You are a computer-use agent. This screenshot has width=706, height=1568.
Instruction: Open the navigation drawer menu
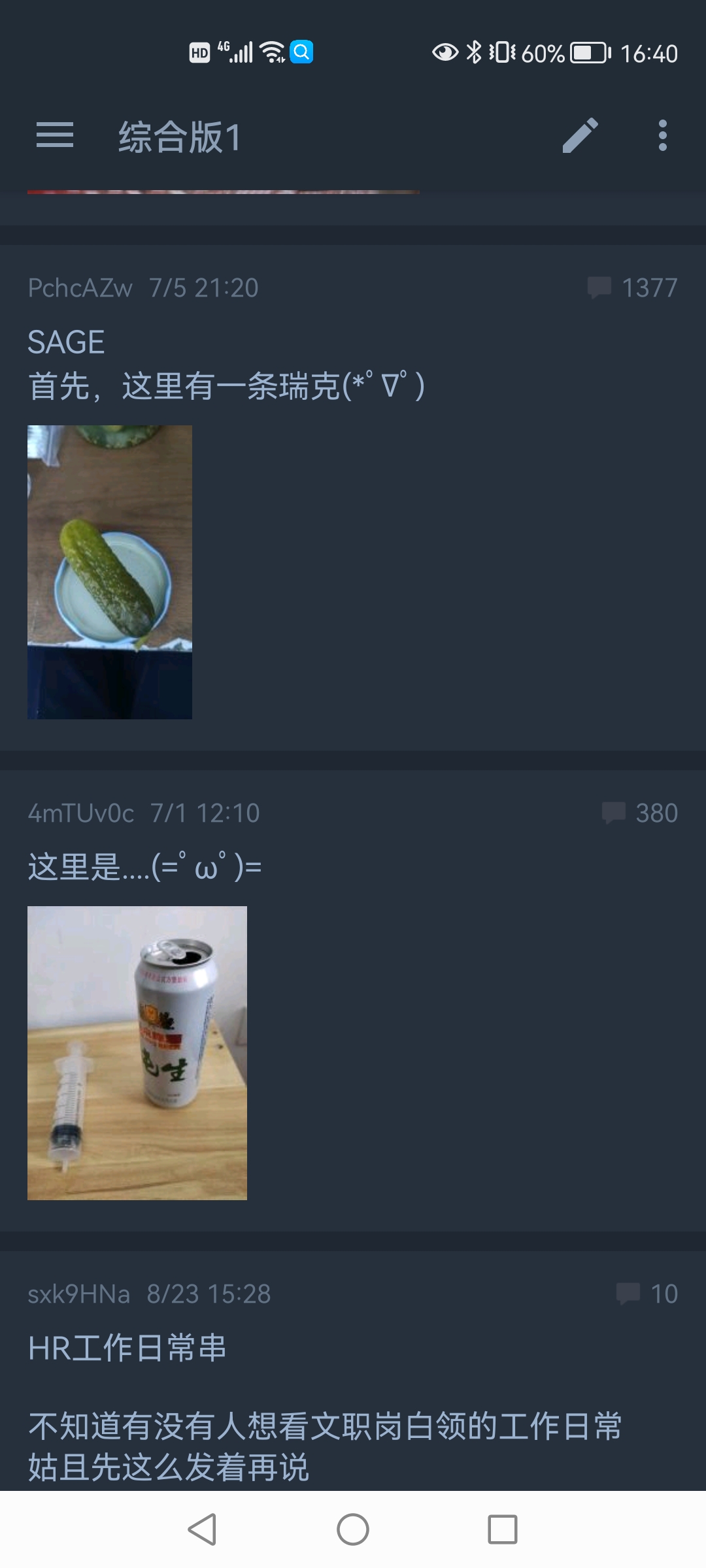point(55,135)
